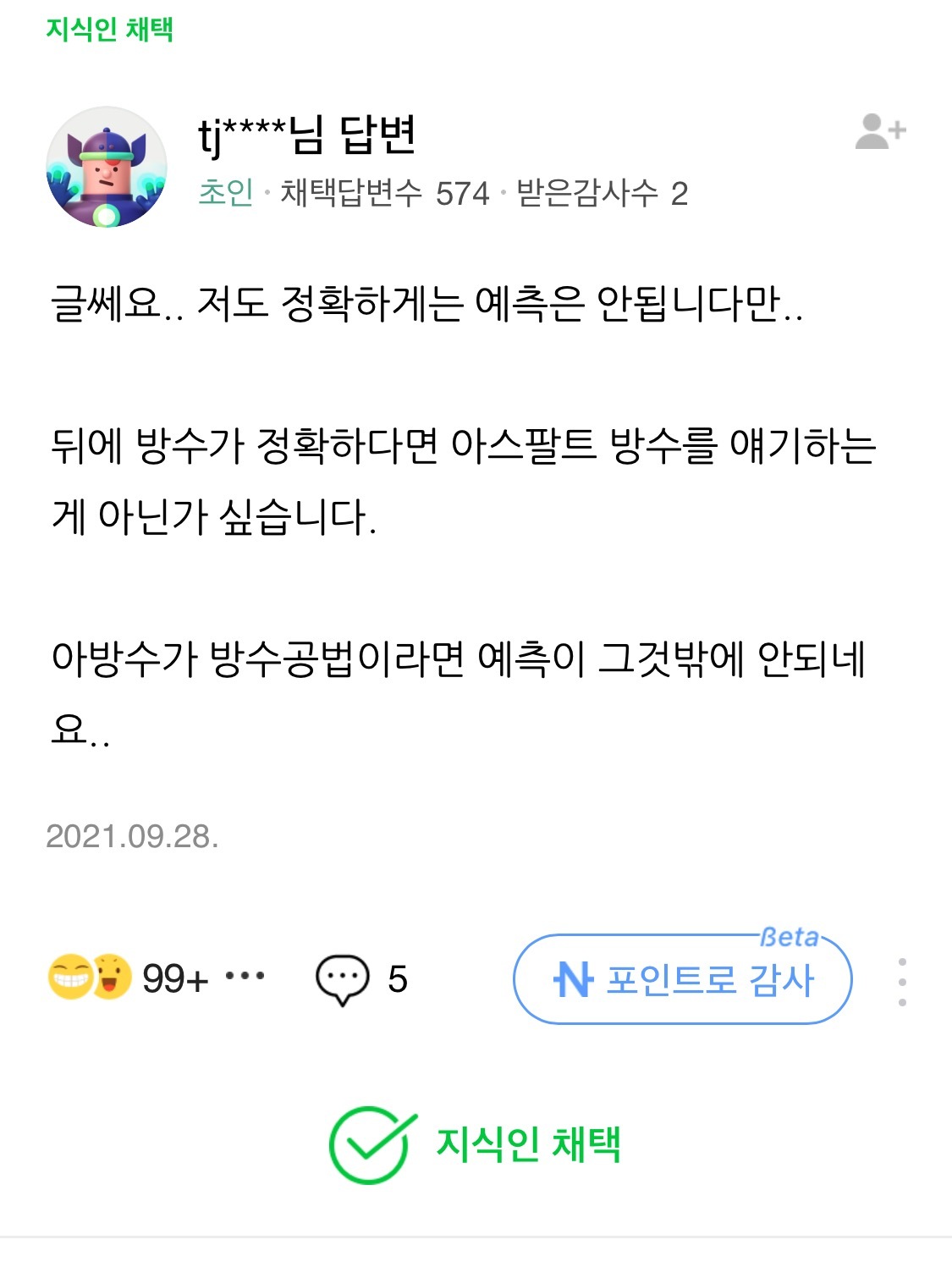Open the answer's three-dot overflow menu
The width and height of the screenshot is (952, 1278).
pyautogui.click(x=902, y=982)
